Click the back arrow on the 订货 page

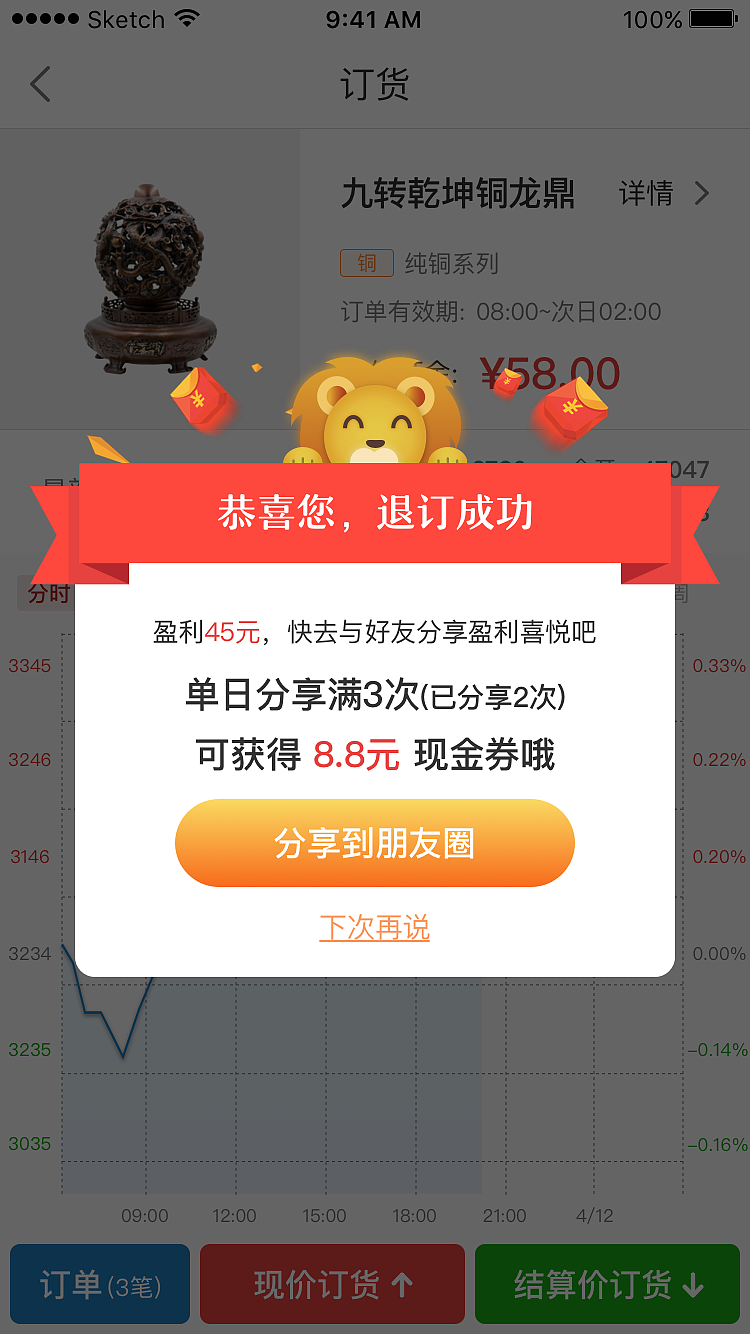pos(40,85)
